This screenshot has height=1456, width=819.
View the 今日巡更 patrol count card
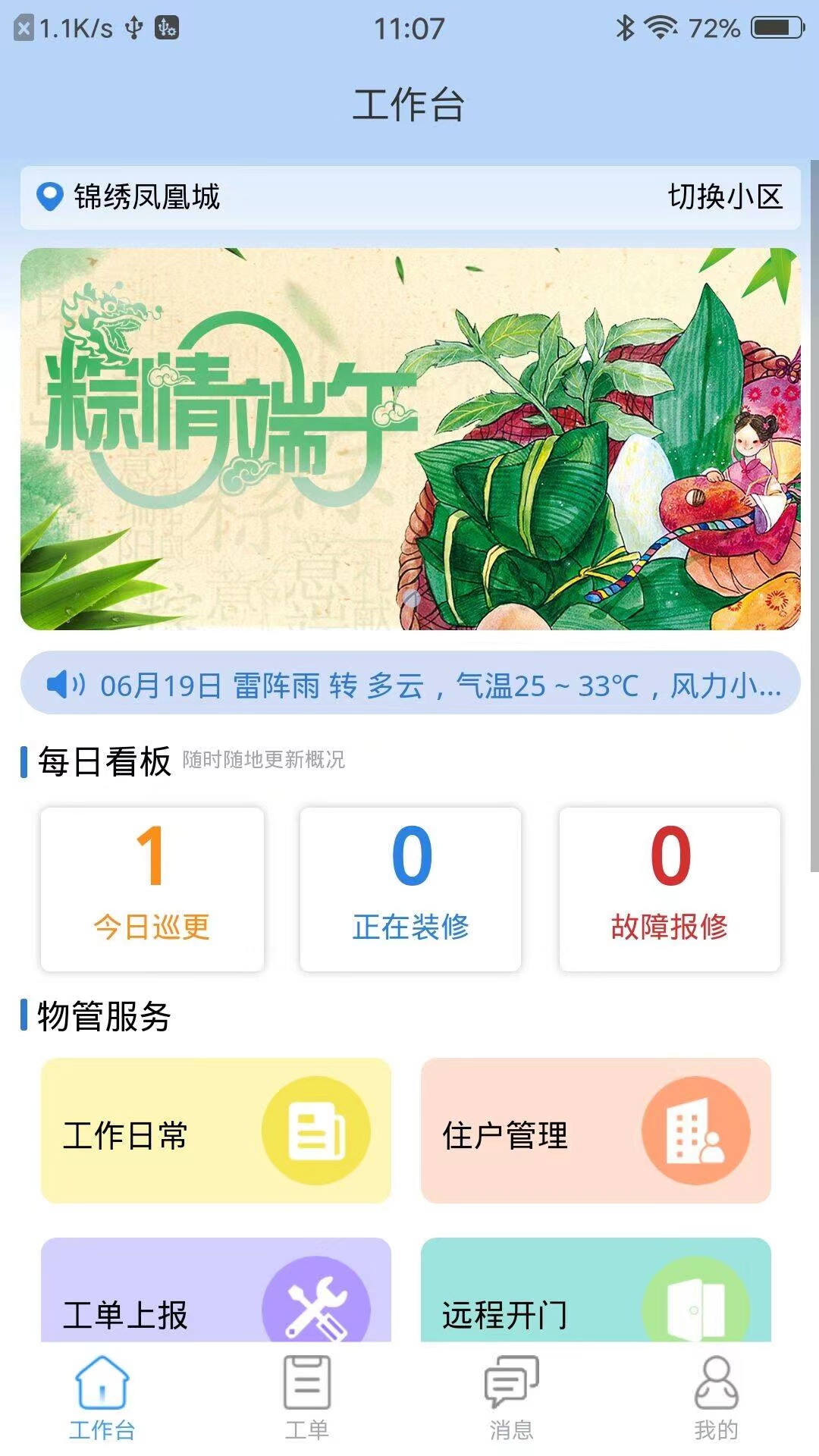point(152,889)
